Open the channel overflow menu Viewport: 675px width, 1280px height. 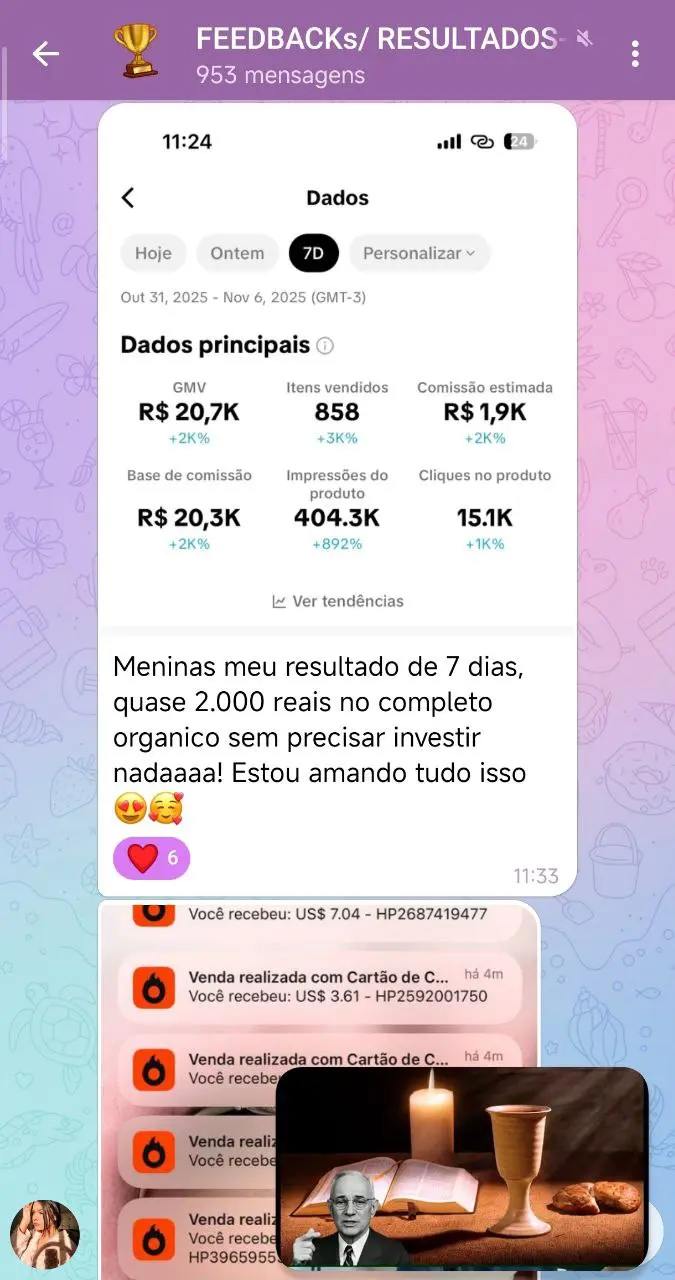point(635,53)
